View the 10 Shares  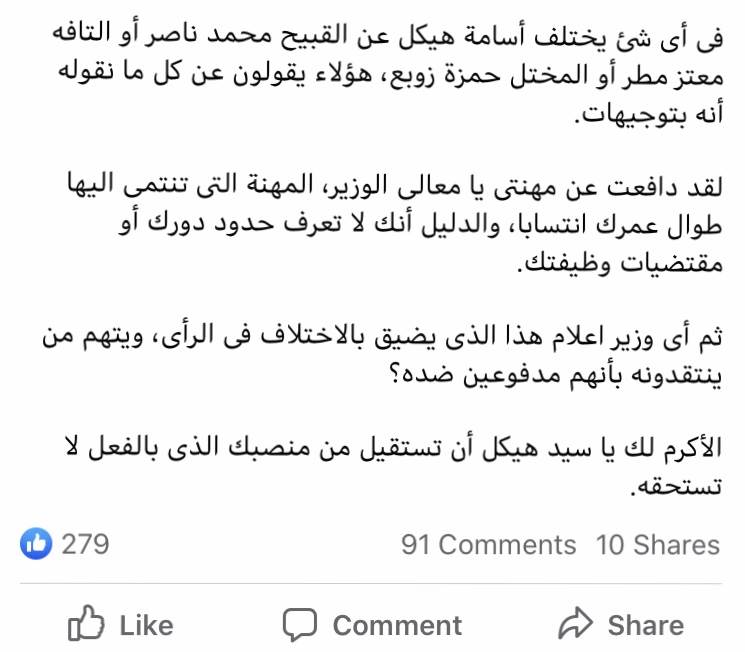[657, 545]
